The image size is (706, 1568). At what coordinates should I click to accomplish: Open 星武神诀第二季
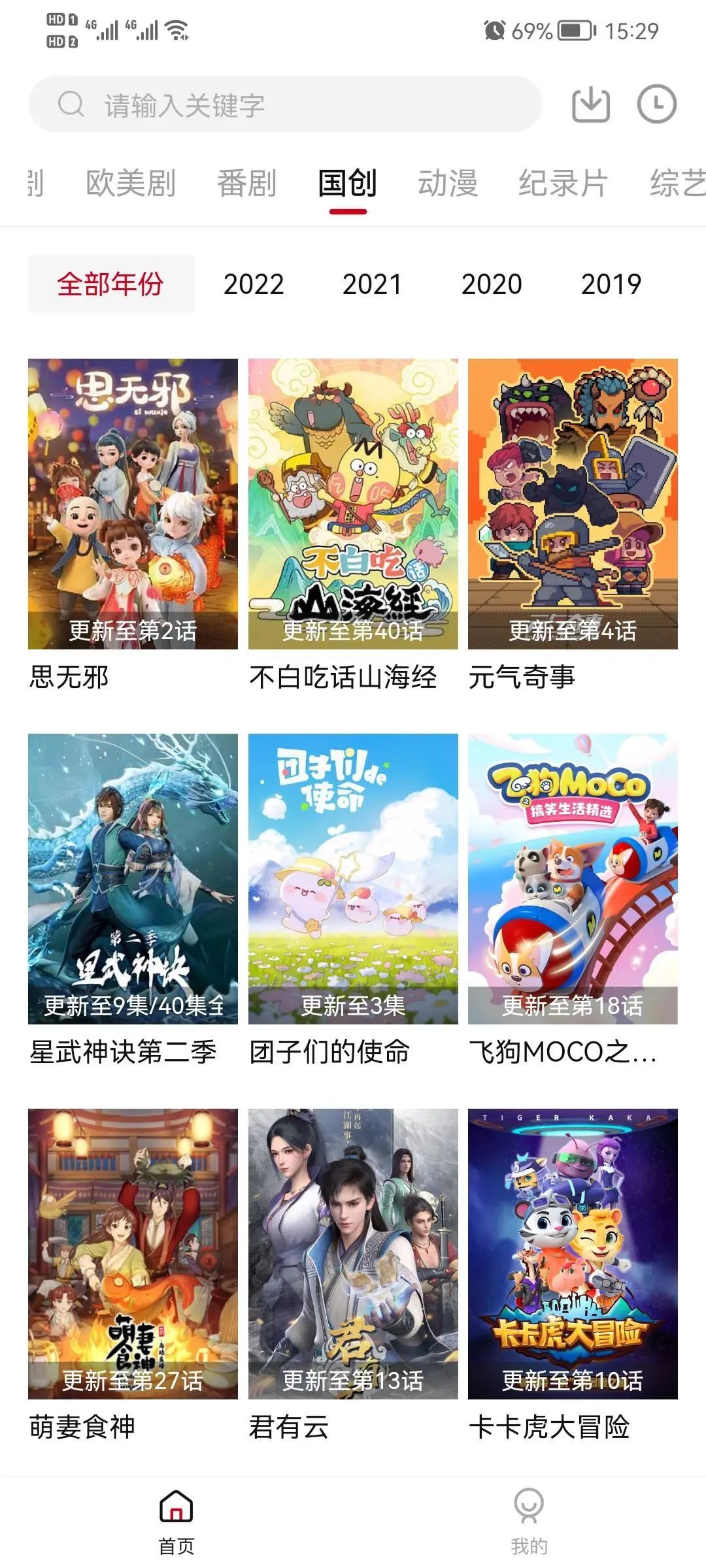[x=133, y=879]
